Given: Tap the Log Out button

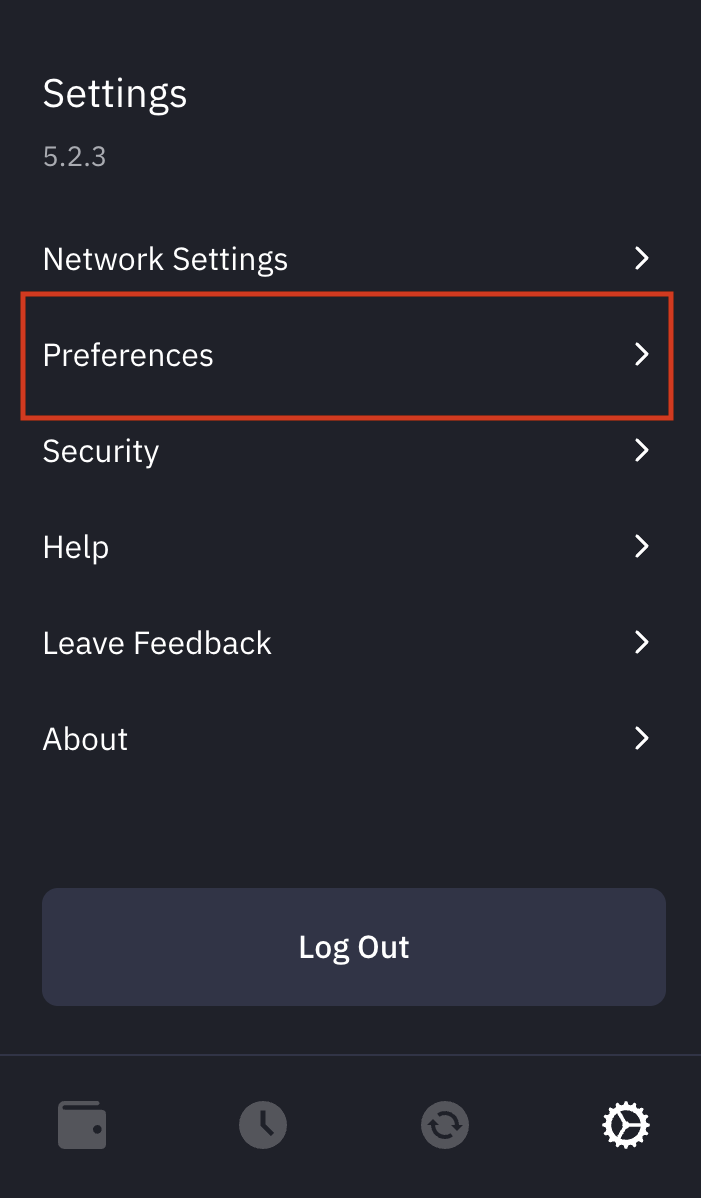Looking at the screenshot, I should [x=353, y=947].
